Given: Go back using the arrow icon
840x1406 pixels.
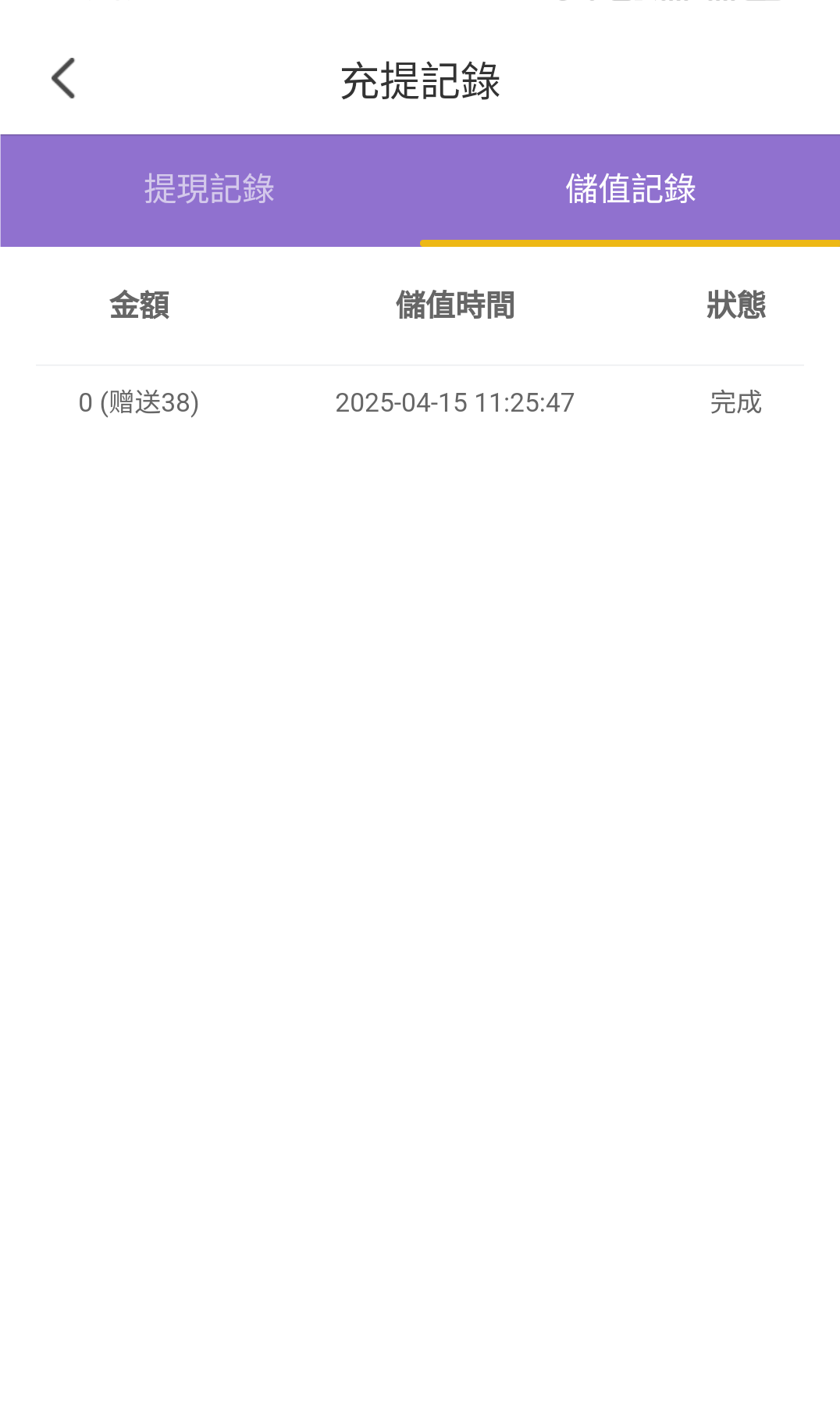Looking at the screenshot, I should (63, 78).
